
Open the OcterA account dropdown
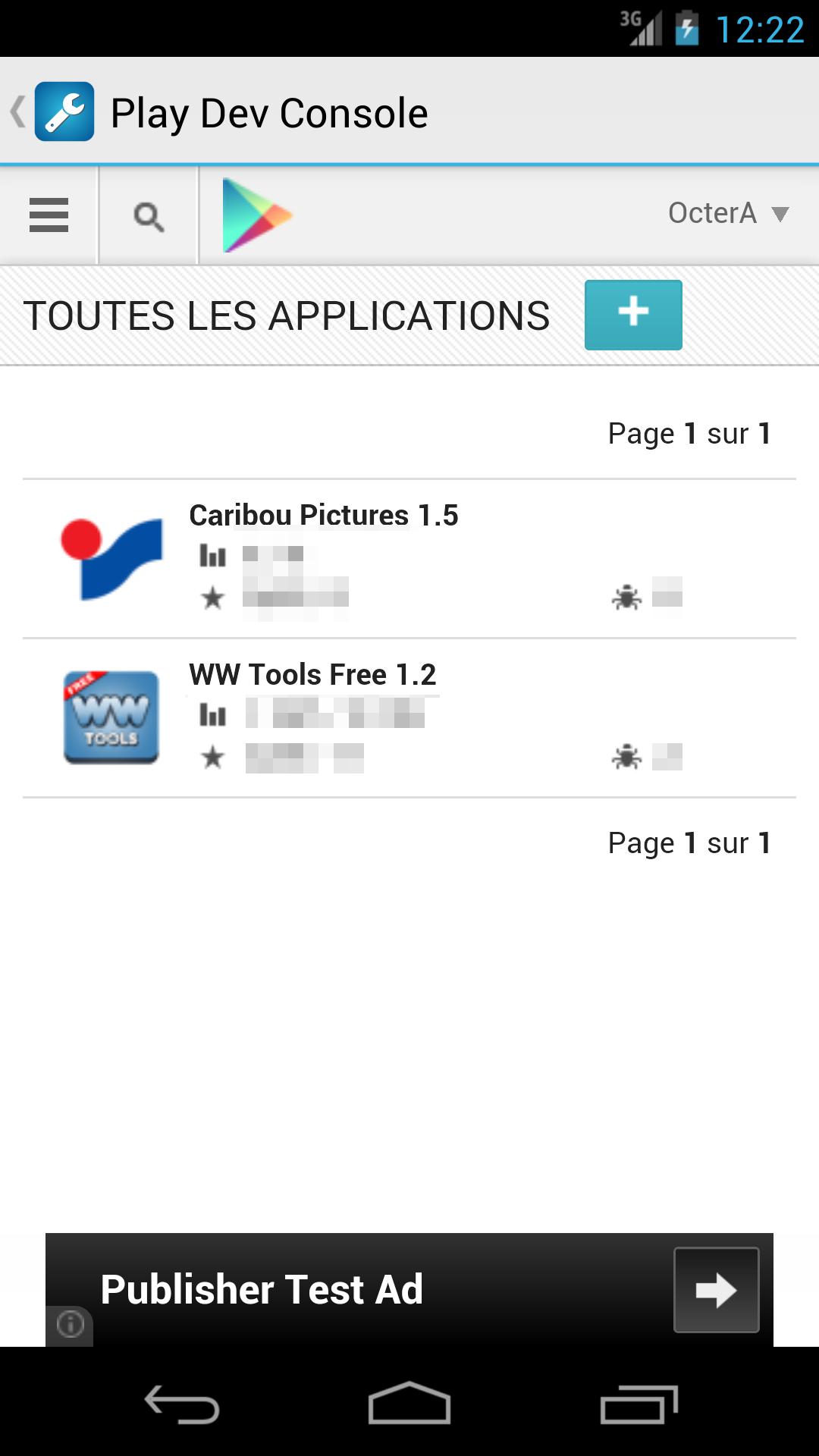[x=726, y=213]
